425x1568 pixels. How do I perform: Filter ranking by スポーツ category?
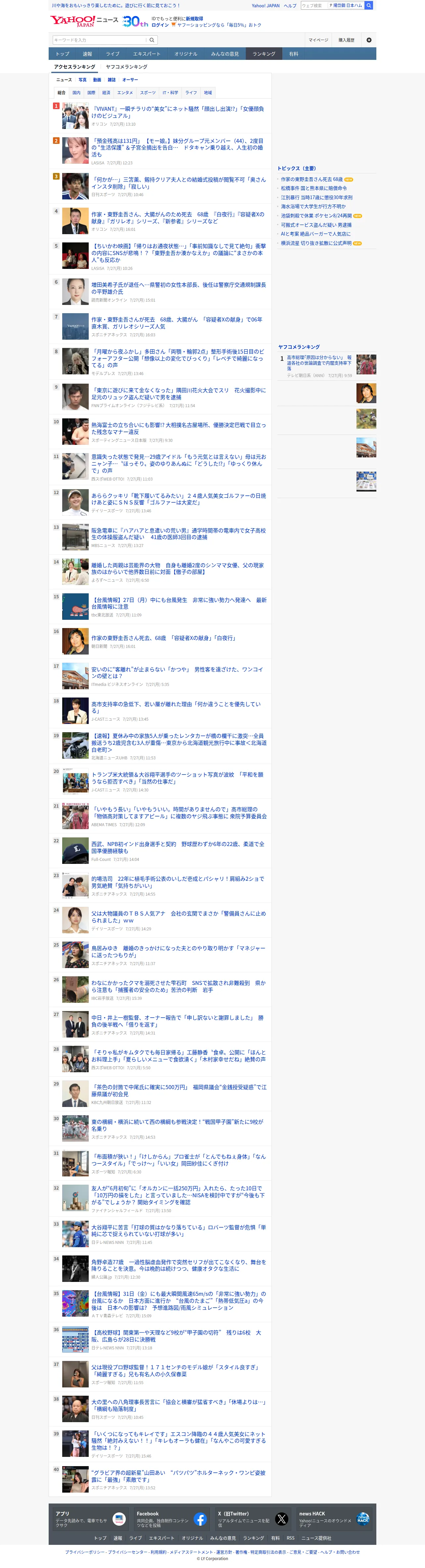click(148, 93)
